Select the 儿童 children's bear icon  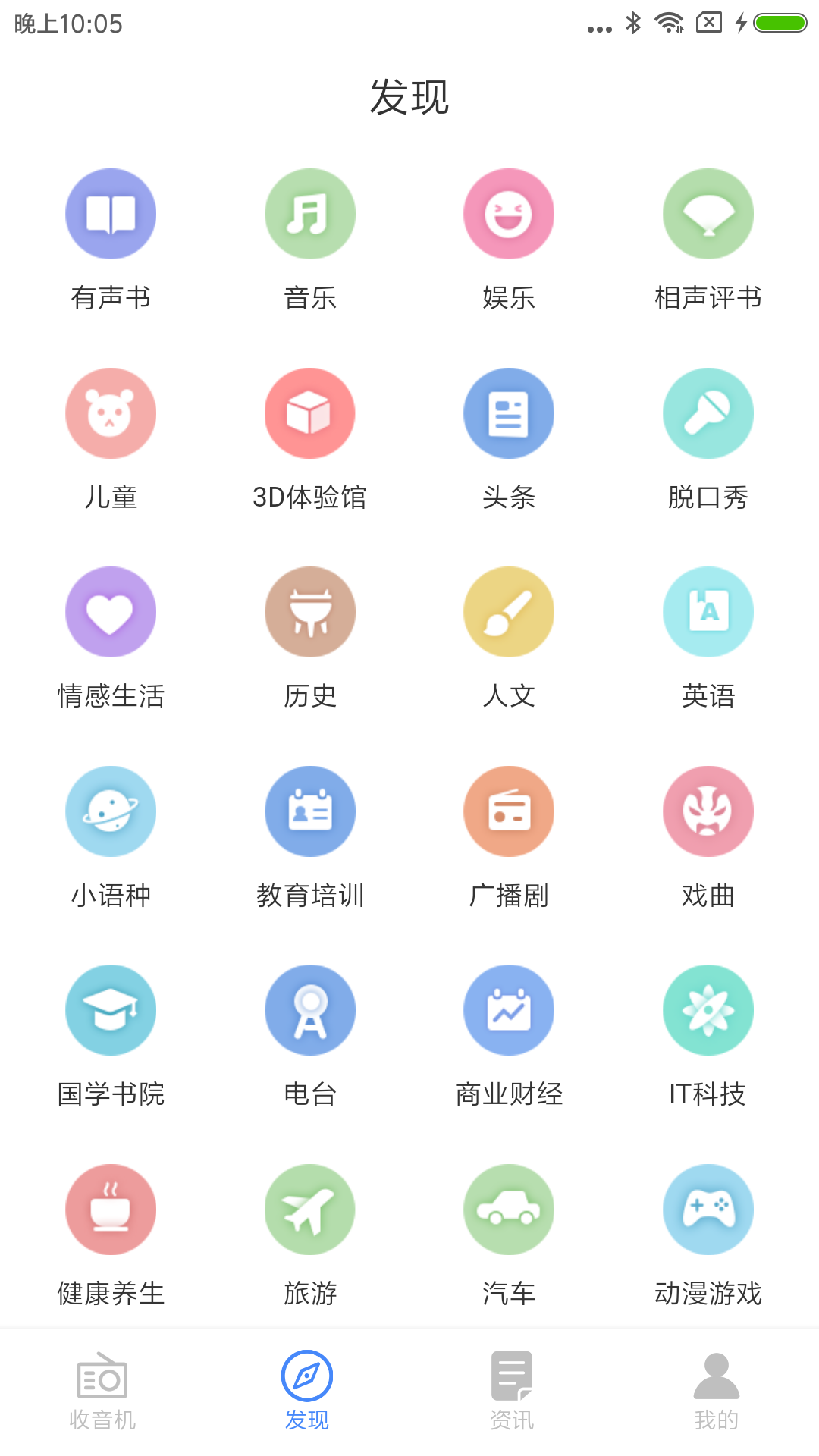click(x=111, y=413)
